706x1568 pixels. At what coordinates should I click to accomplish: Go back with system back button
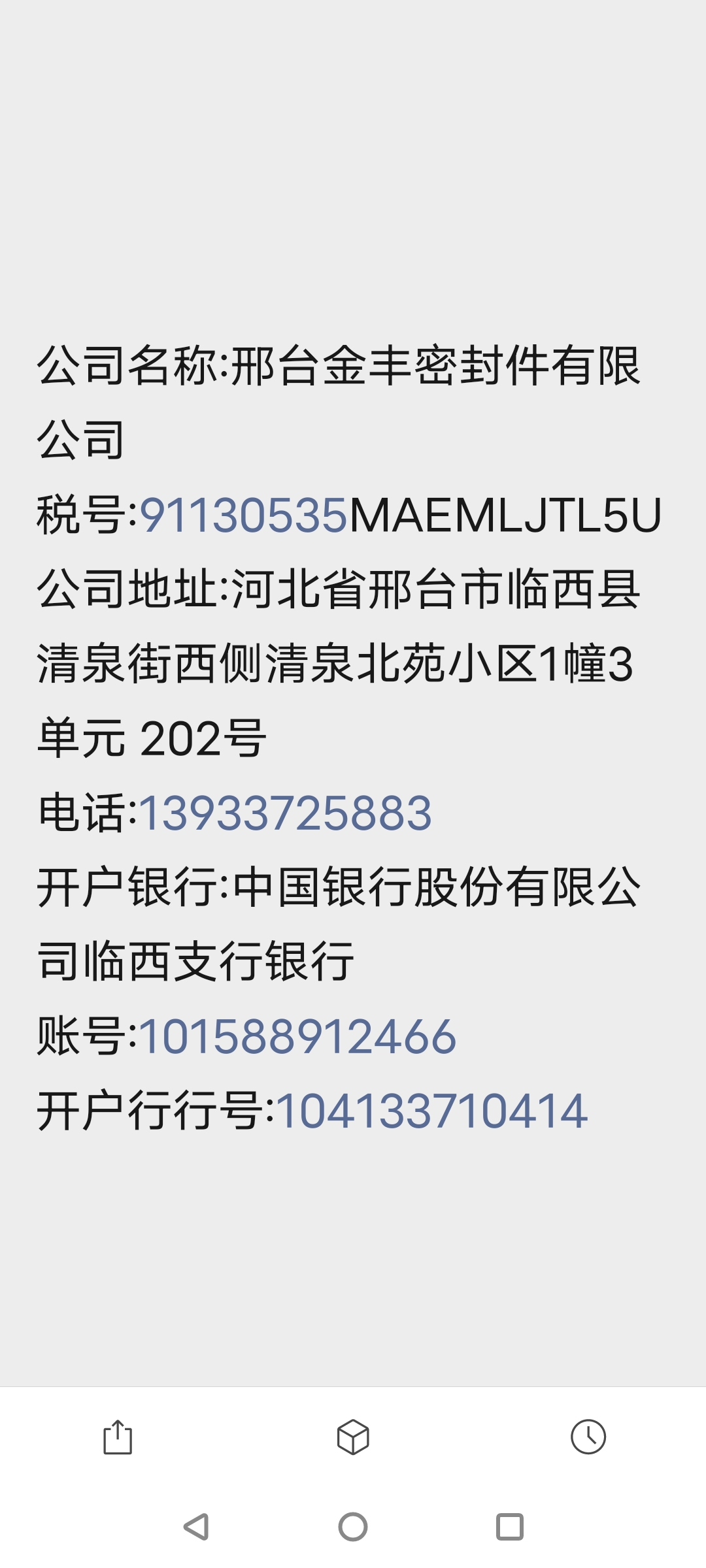pos(196,1527)
